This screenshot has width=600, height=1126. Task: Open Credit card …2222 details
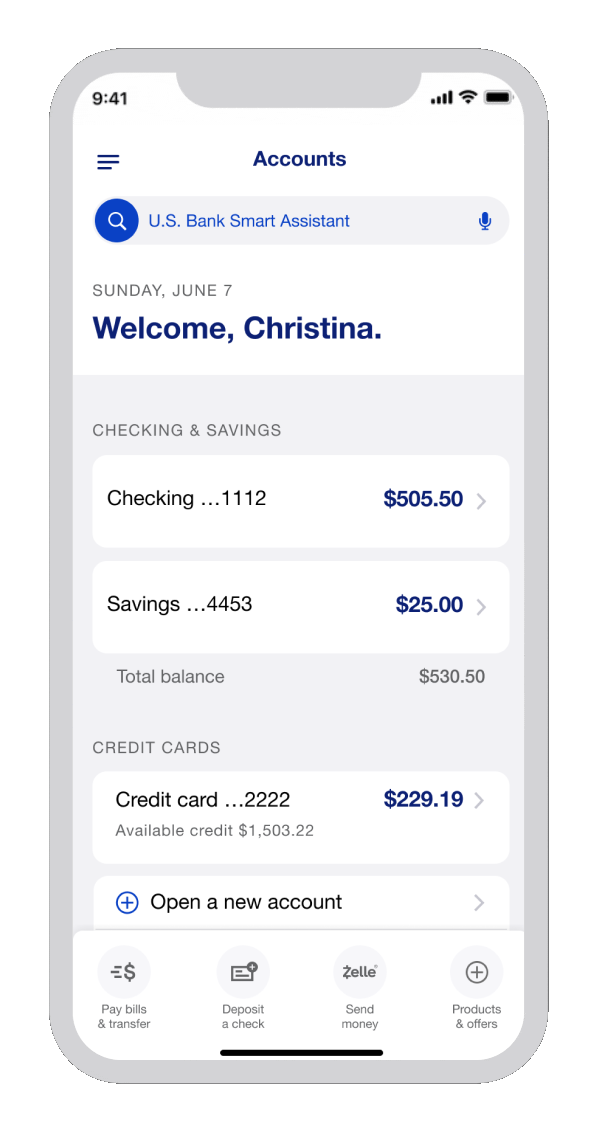(300, 815)
